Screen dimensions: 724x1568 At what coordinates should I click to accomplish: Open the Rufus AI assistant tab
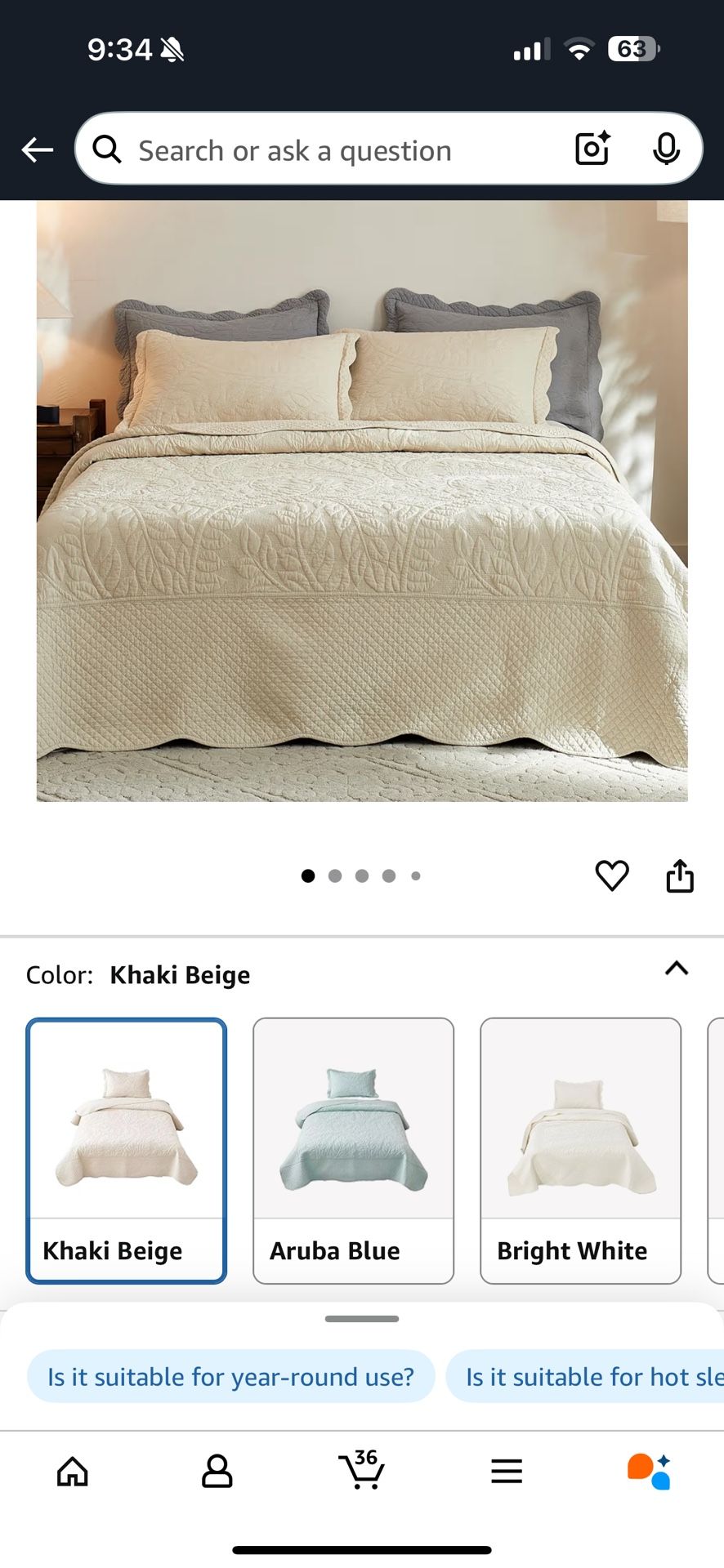coord(650,1472)
